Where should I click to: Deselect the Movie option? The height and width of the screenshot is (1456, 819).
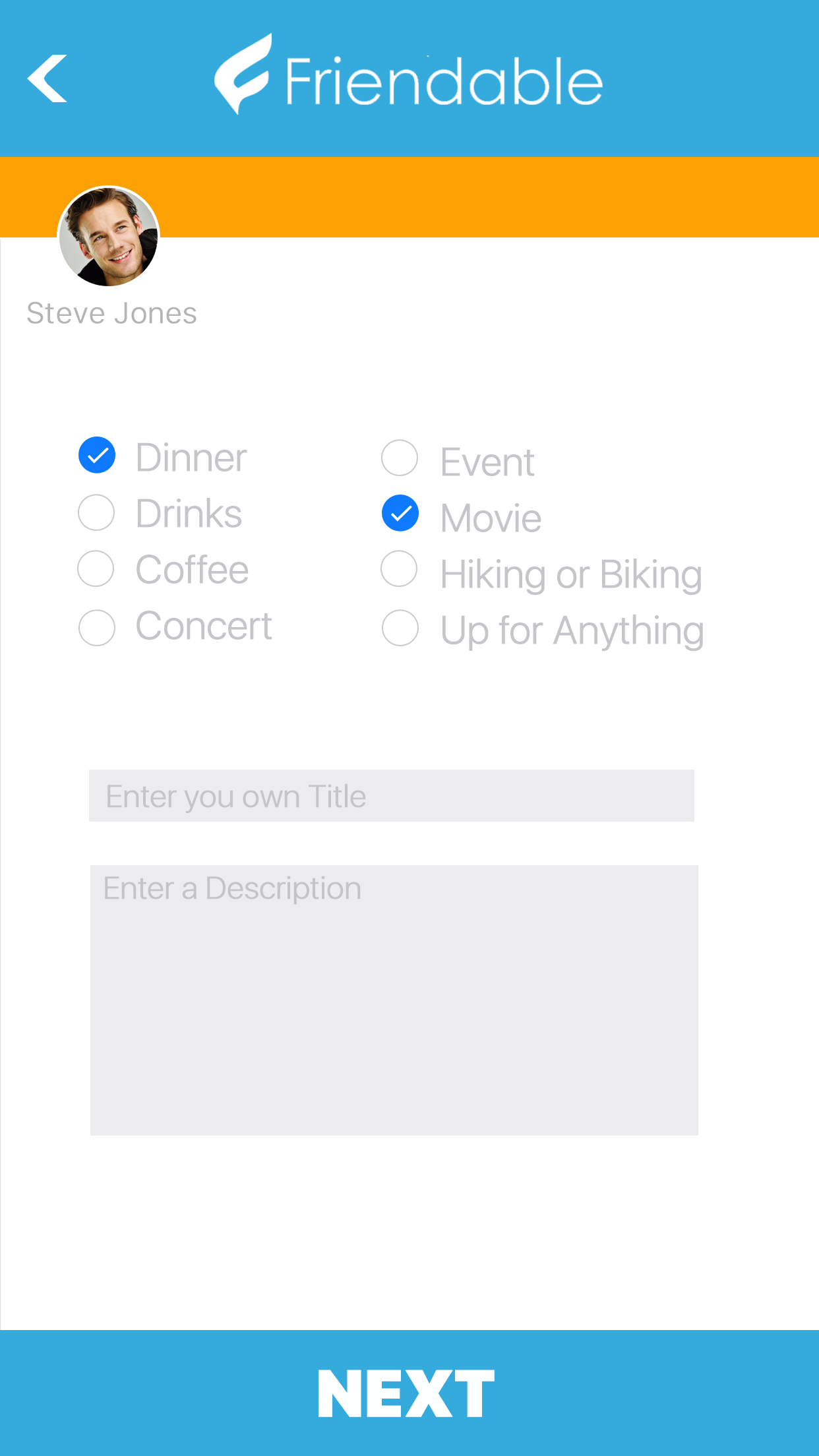(400, 513)
